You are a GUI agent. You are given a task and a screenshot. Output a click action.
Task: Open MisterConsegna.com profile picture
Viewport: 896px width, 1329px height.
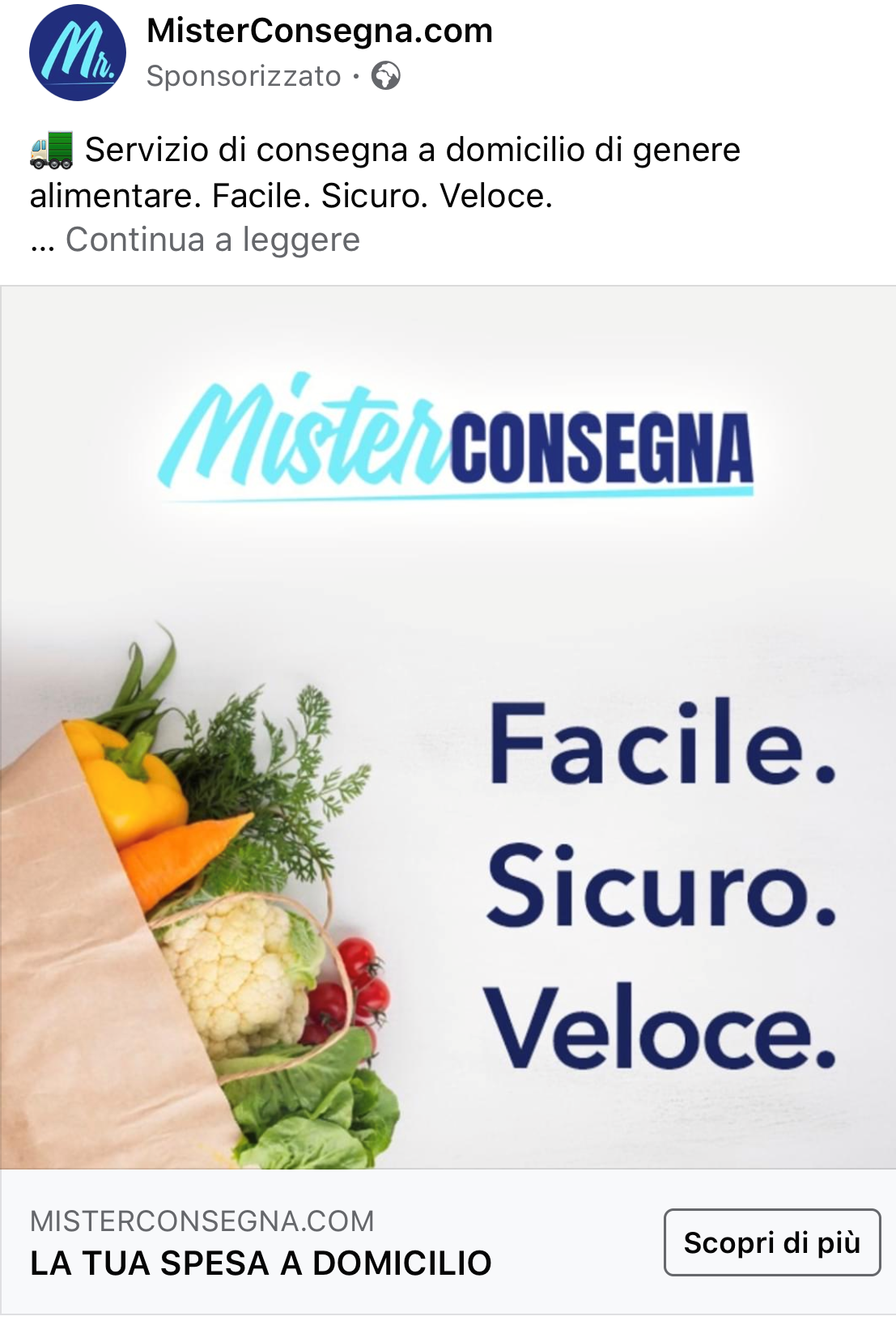click(78, 53)
